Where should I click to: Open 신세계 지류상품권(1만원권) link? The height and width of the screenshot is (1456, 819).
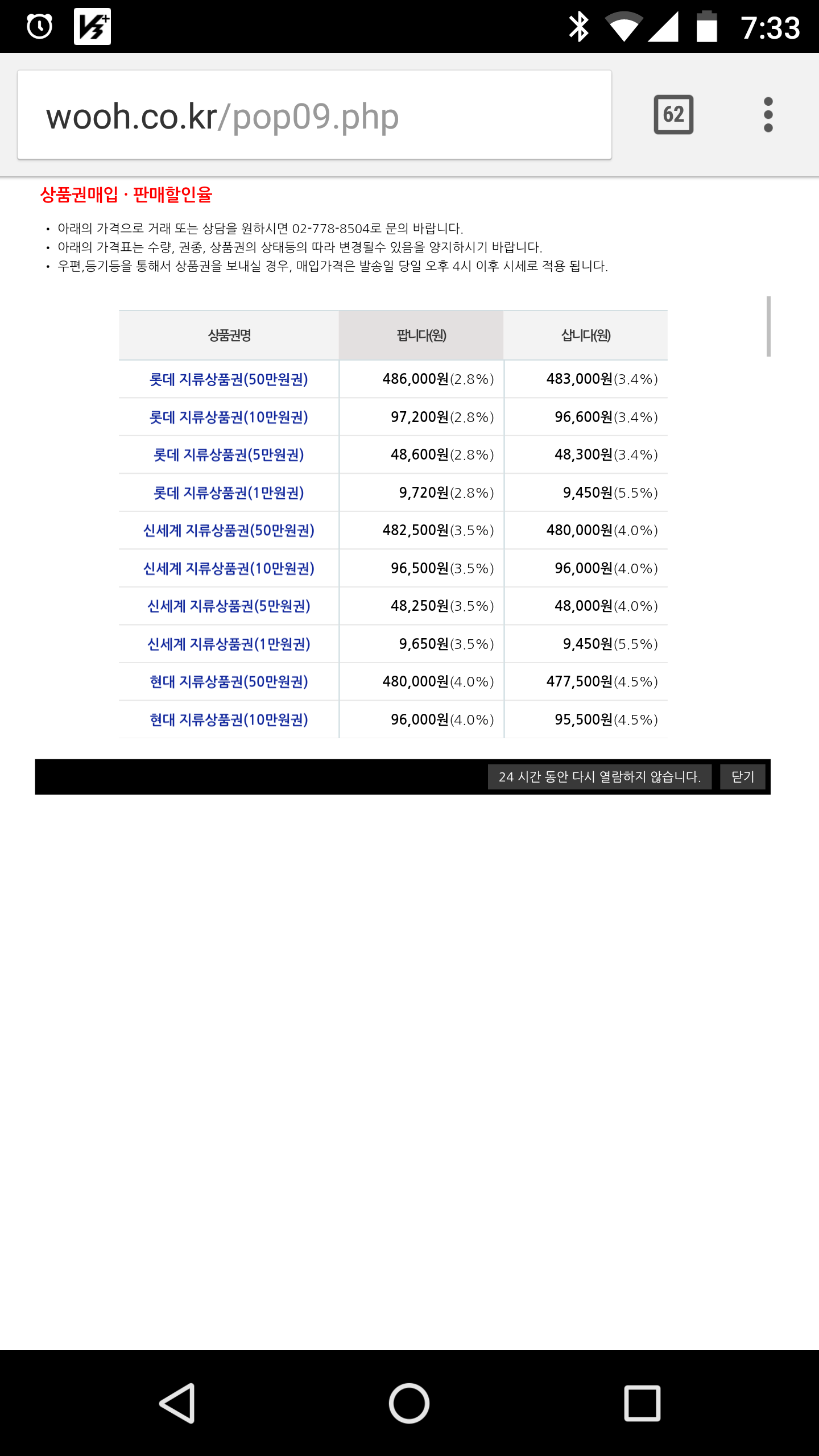pos(229,644)
